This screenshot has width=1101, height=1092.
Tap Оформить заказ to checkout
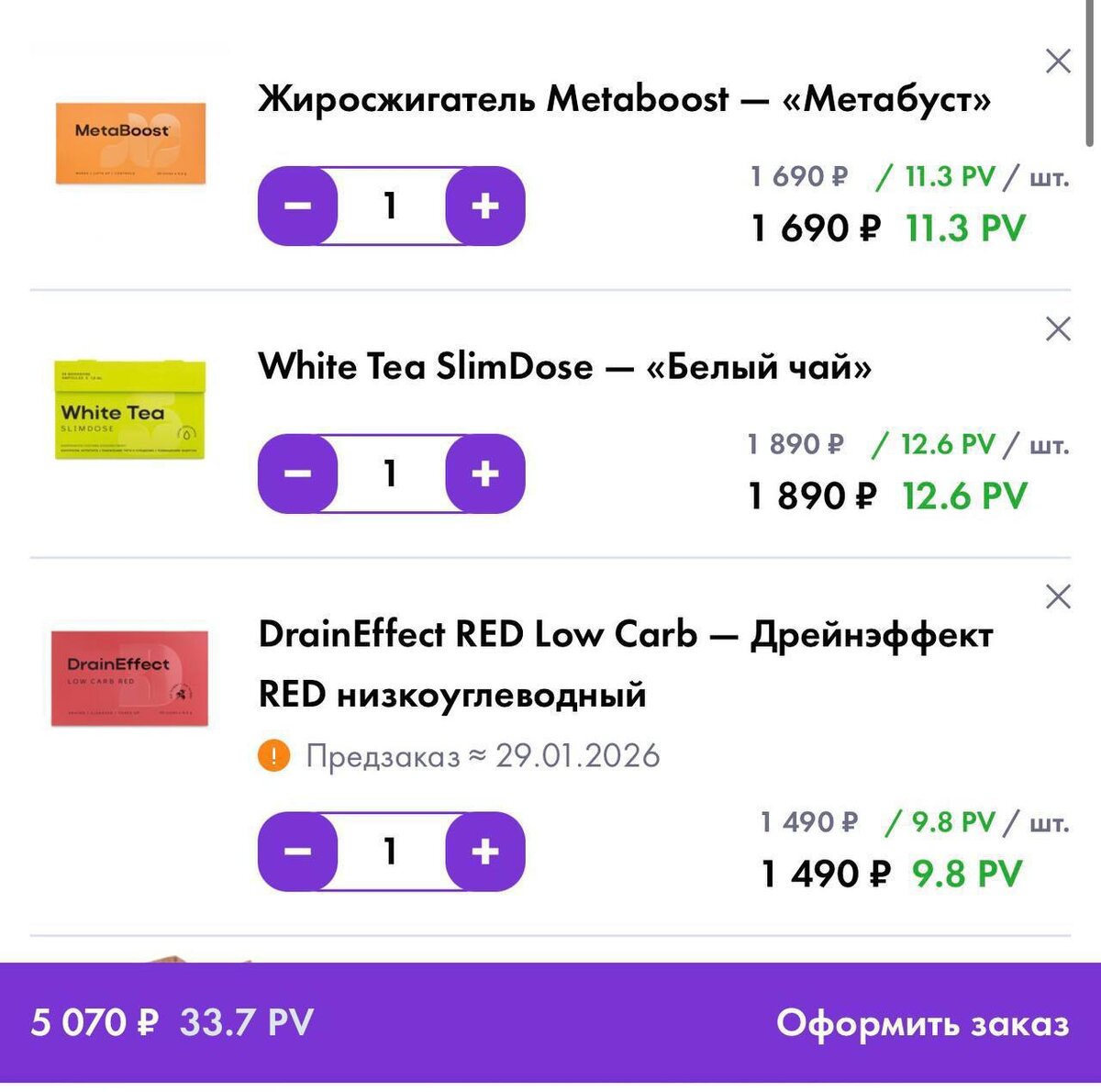click(x=921, y=1023)
